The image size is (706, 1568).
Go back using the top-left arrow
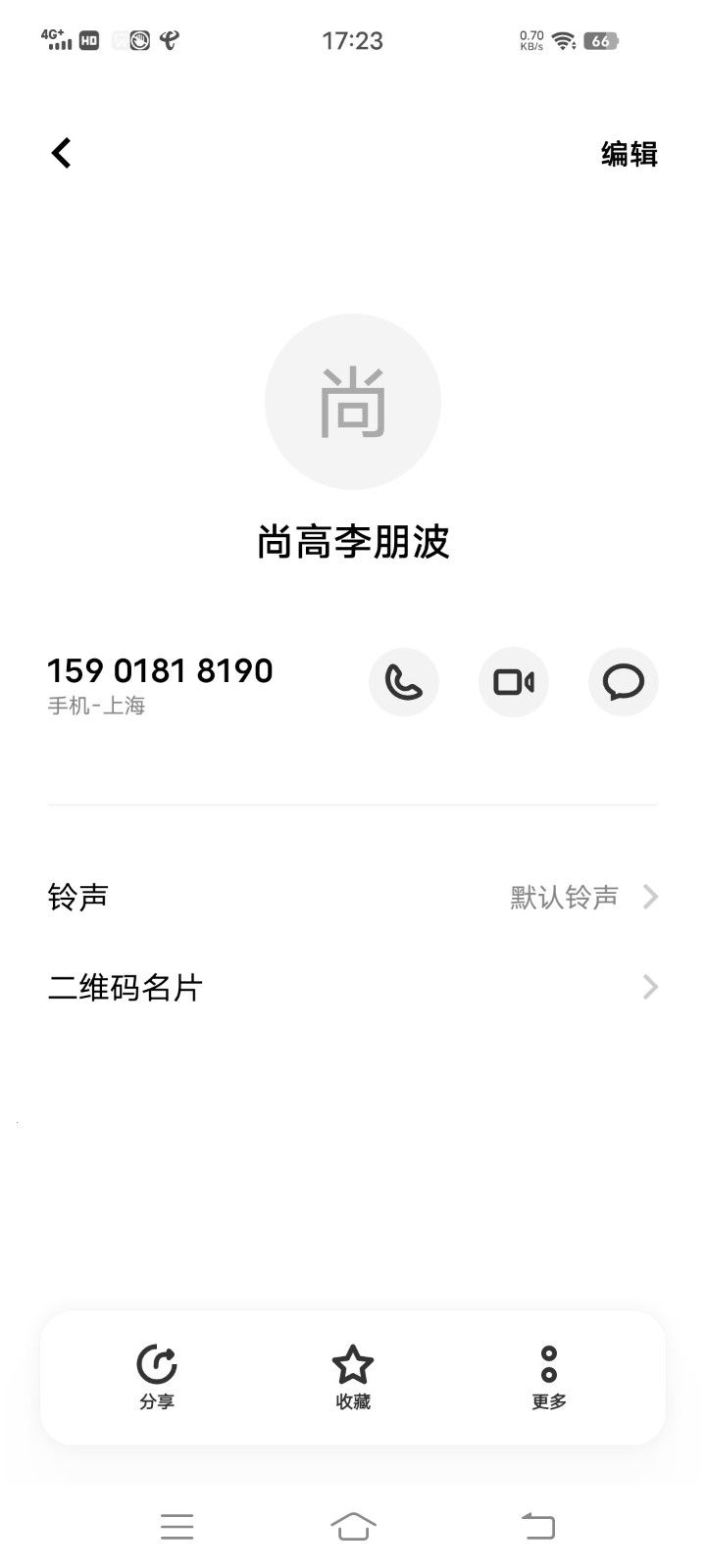pyautogui.click(x=62, y=153)
